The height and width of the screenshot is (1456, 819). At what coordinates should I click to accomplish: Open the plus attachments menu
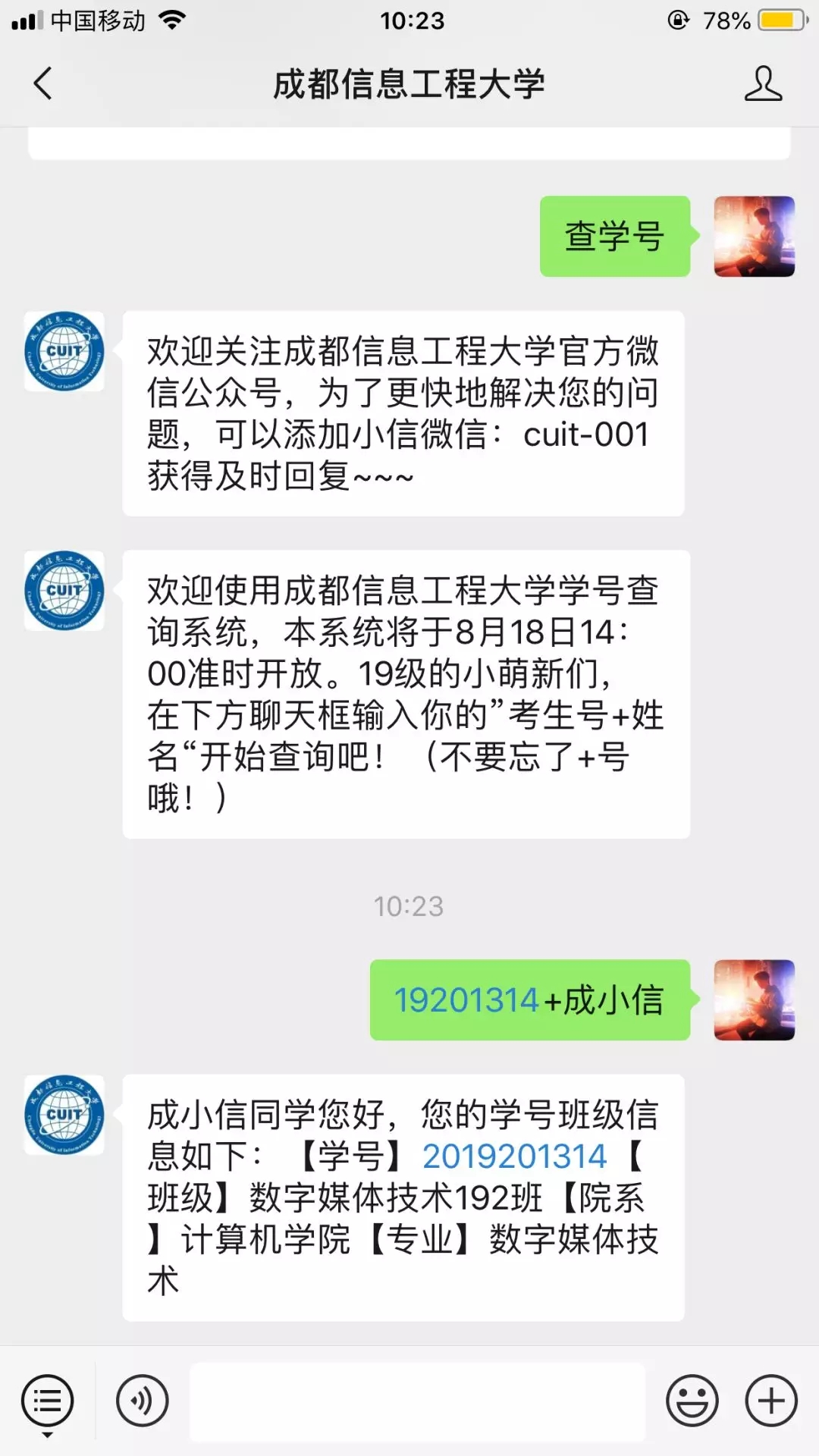[771, 1401]
